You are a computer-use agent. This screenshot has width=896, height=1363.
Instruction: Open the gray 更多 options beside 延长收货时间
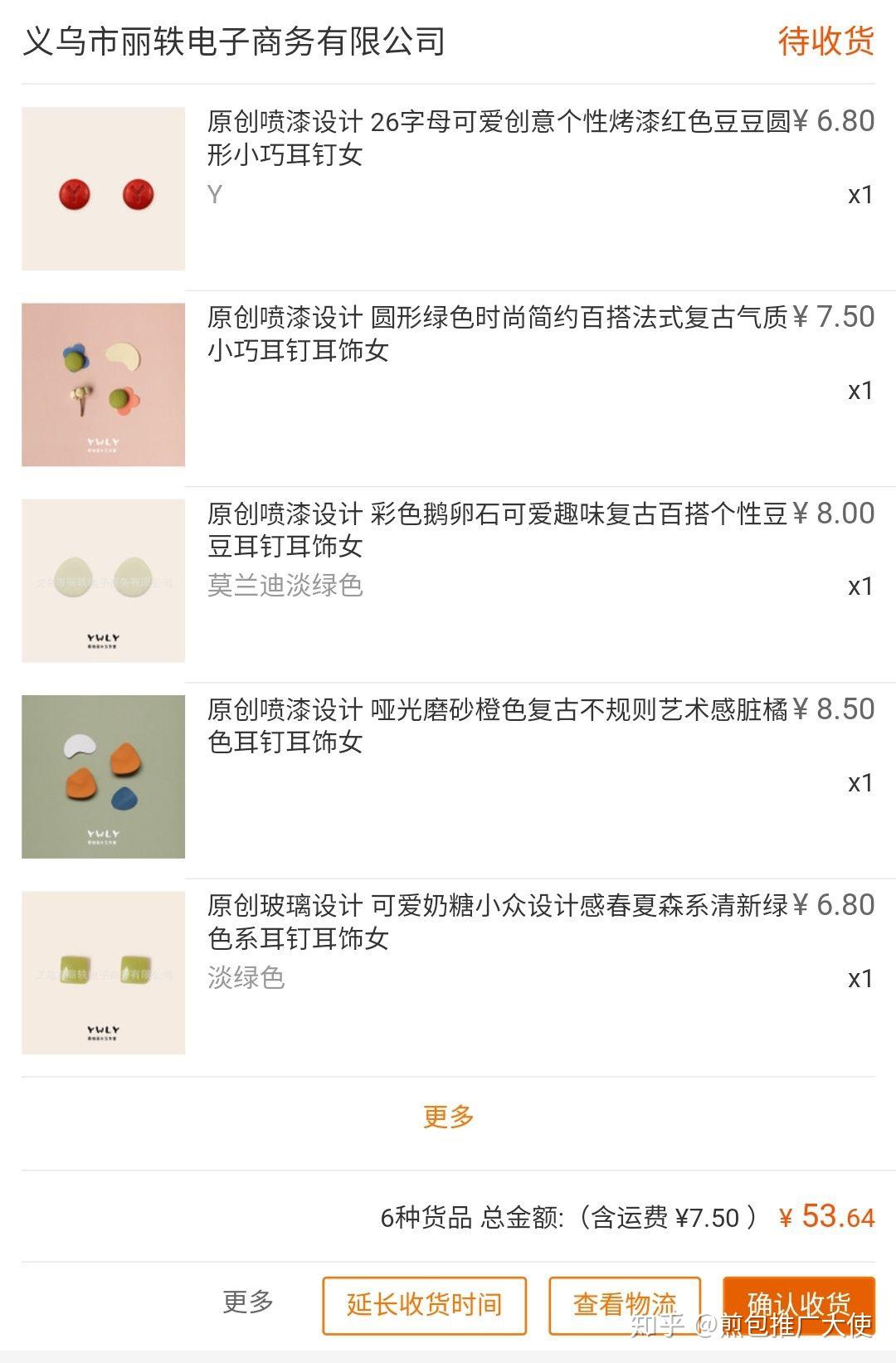point(248,1302)
